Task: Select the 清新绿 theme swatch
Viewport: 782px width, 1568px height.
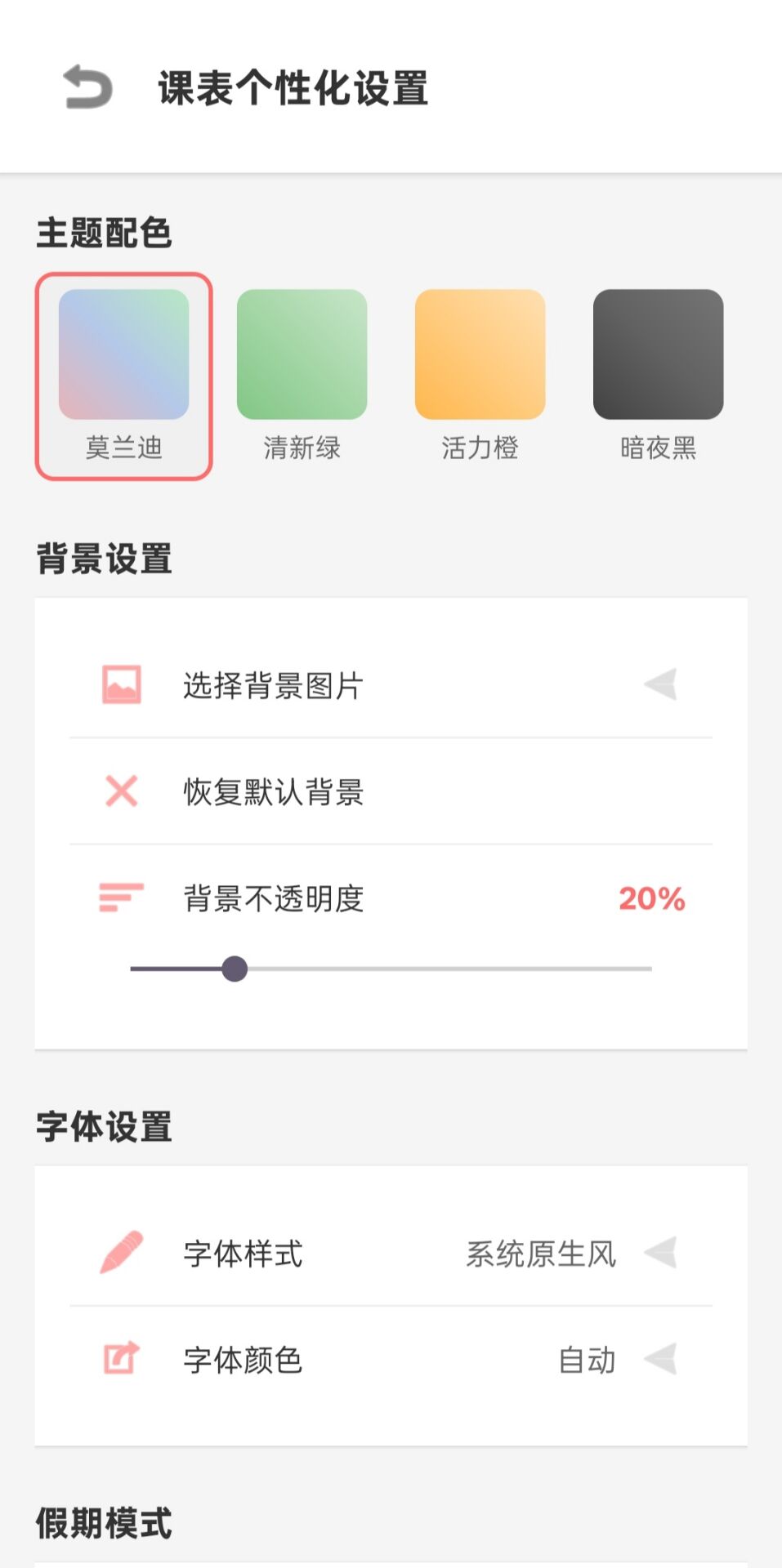Action: pyautogui.click(x=302, y=354)
